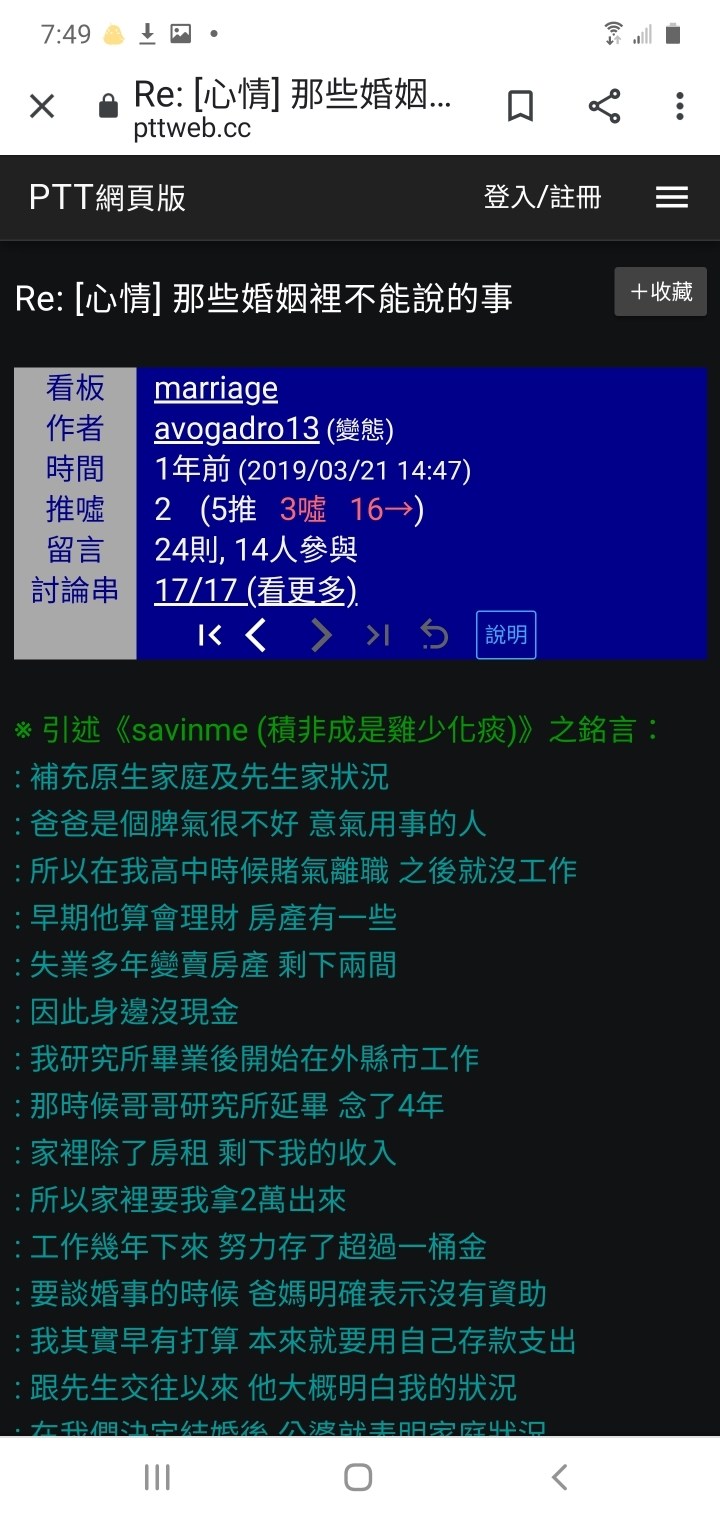Jump to the first post in thread
Viewport: 720px width, 1520px height.
point(210,635)
